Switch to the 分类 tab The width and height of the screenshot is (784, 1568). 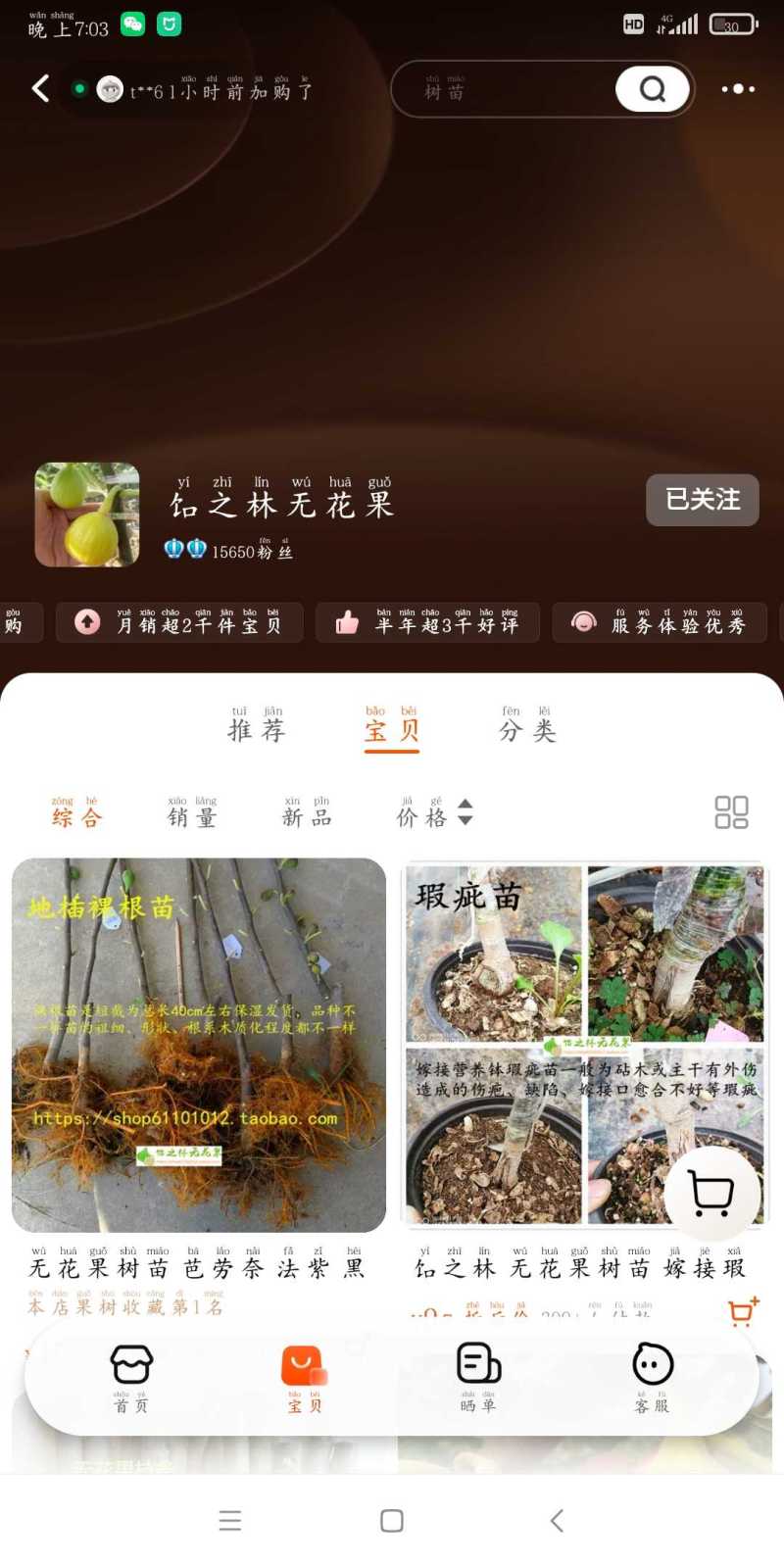(527, 729)
